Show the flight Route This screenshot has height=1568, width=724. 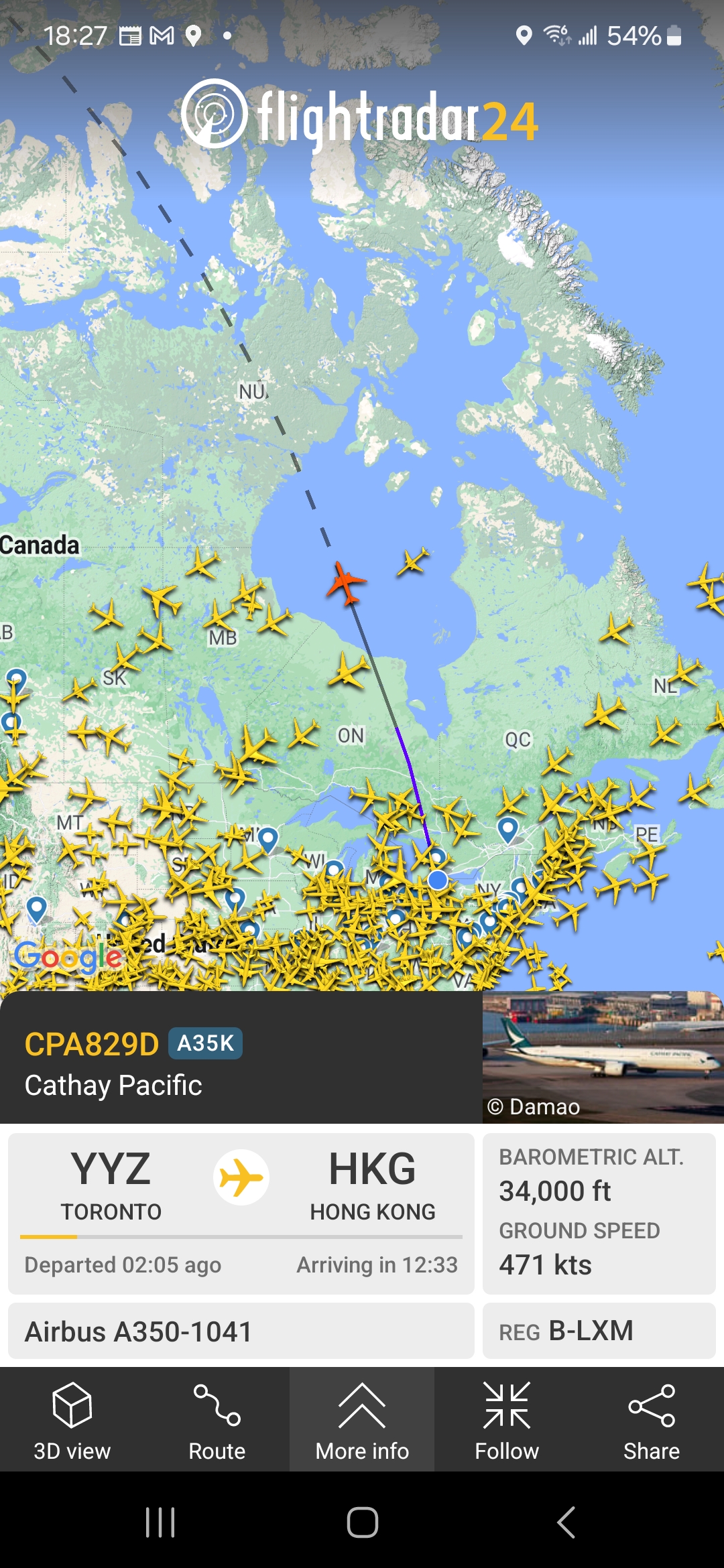click(x=217, y=1421)
